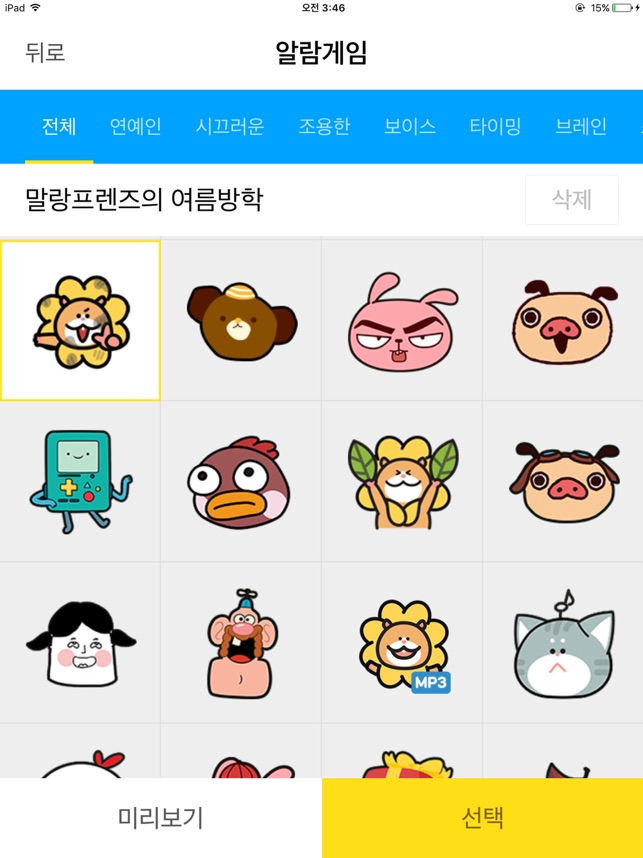Pick the red bird with orange beak
The height and width of the screenshot is (858, 643).
241,481
